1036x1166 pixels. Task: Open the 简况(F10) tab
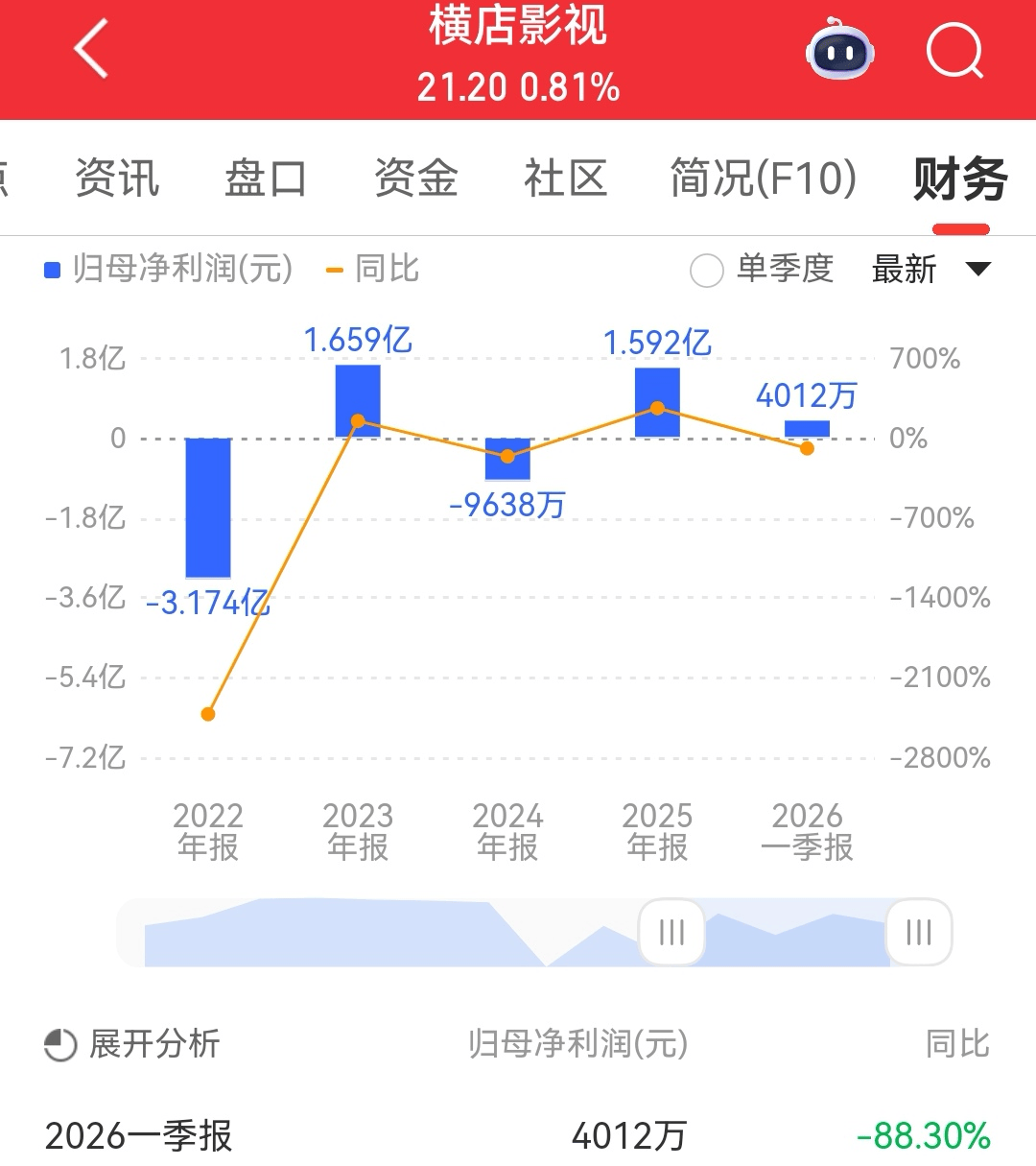click(x=763, y=178)
